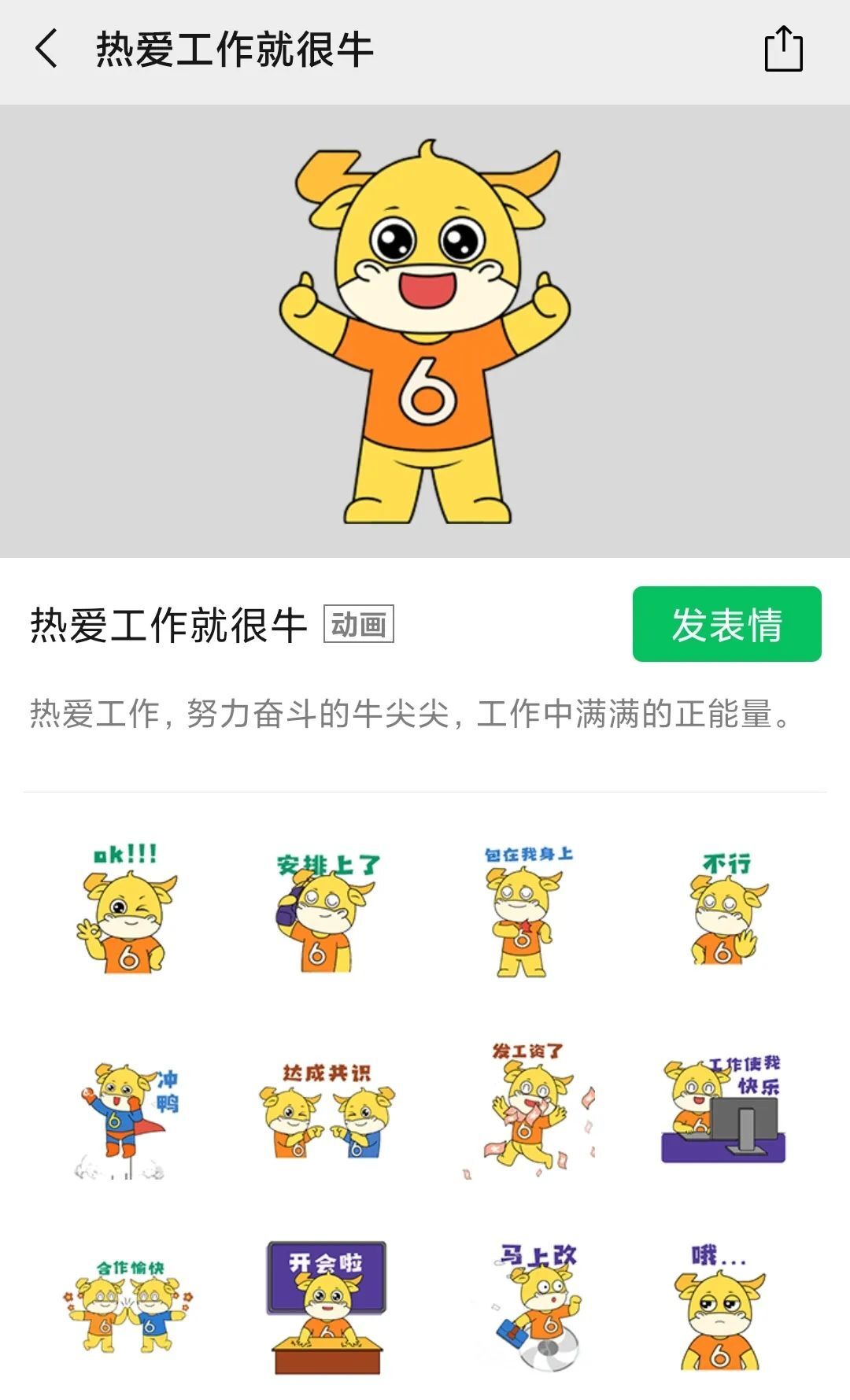Open the 合作愉快 sticker
850x1400 pixels.
127,1308
